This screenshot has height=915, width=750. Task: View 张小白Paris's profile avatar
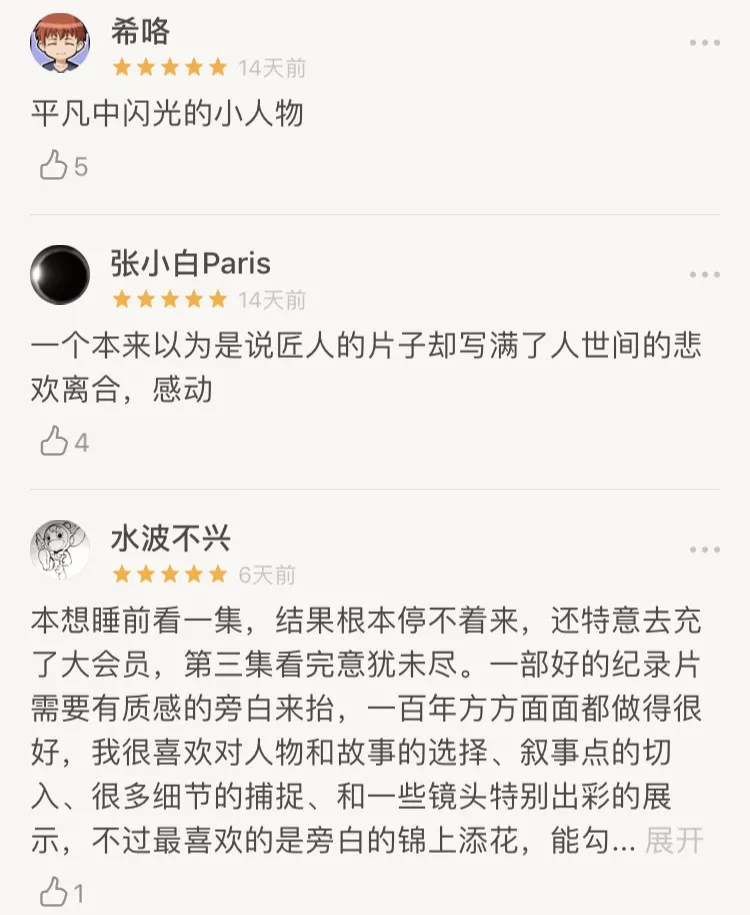pos(60,275)
